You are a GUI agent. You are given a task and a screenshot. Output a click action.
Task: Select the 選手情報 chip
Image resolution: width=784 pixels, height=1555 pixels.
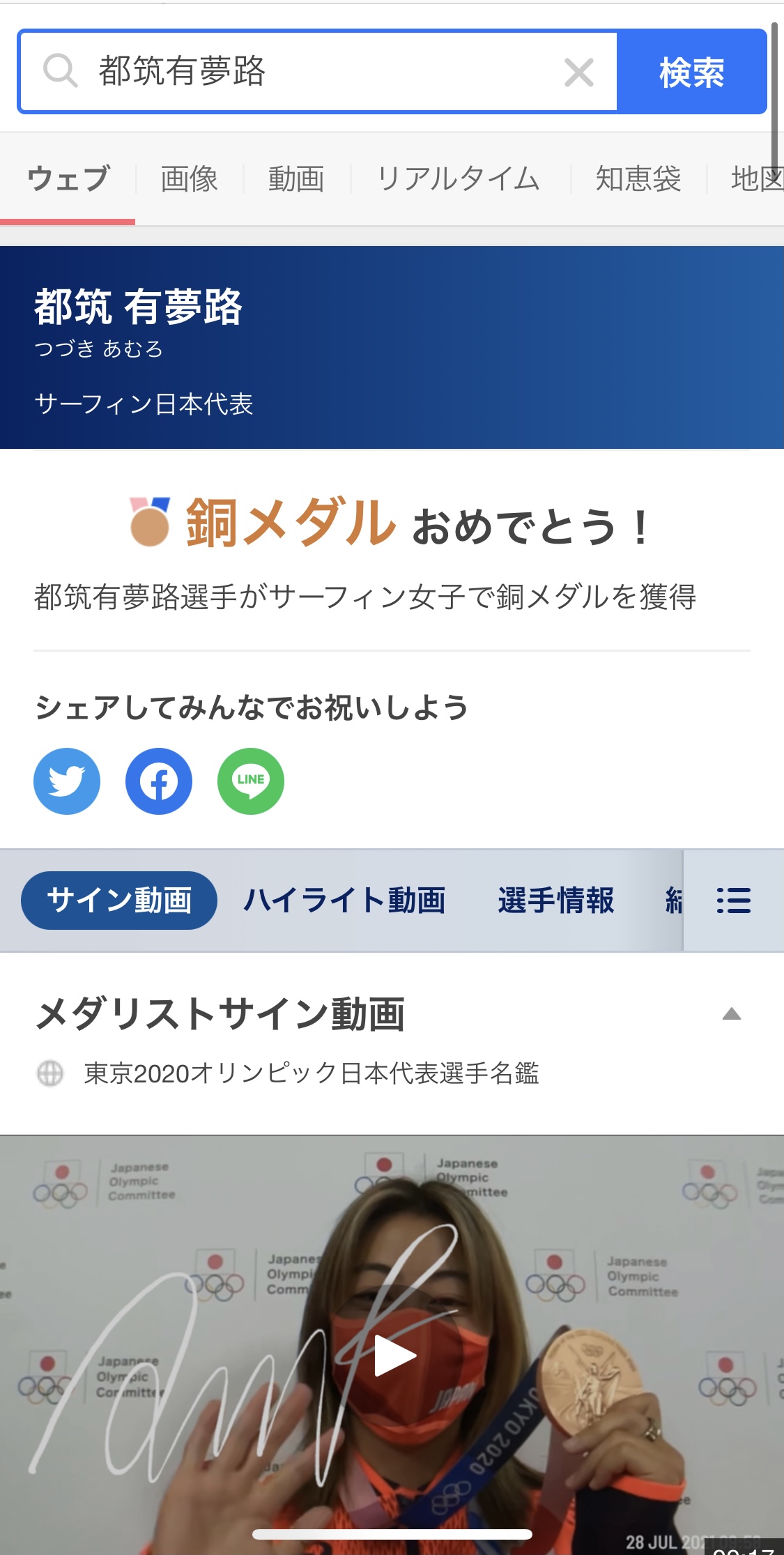[x=555, y=900]
